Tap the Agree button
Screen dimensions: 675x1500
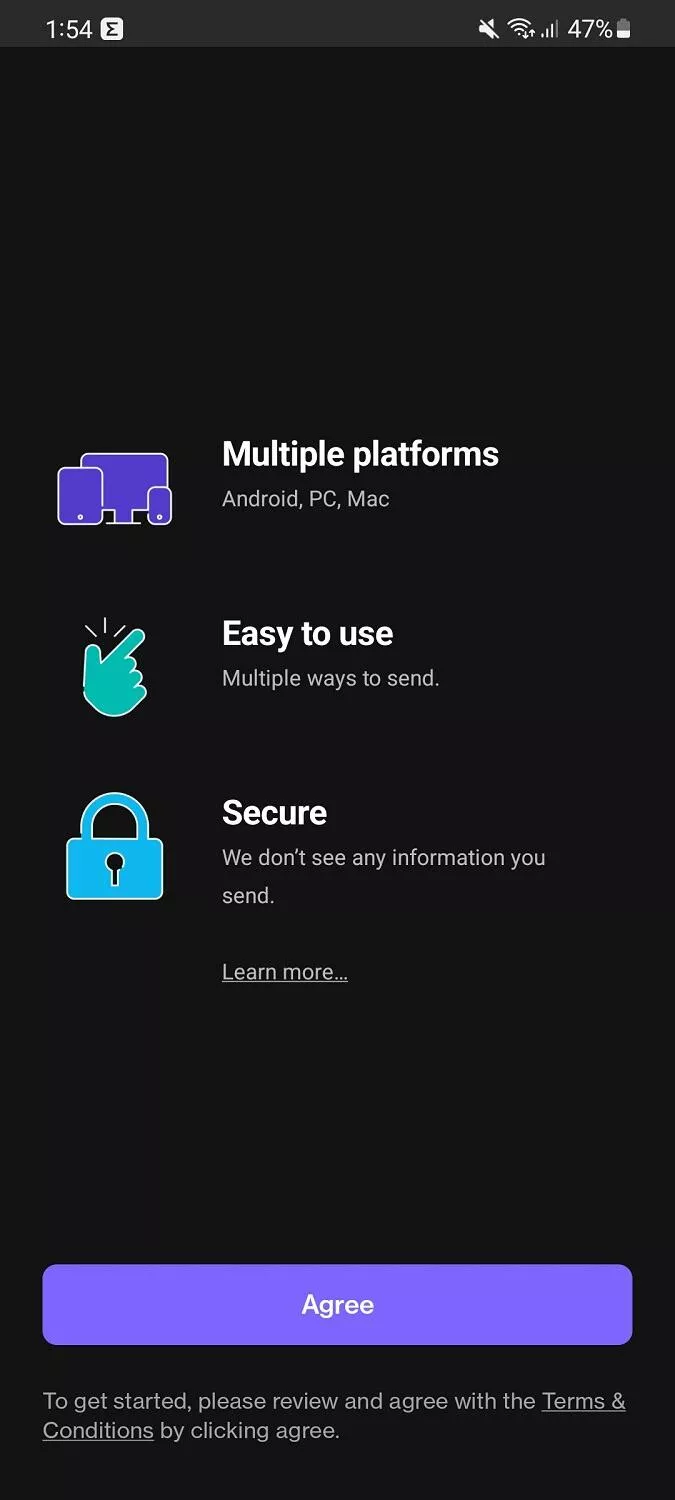337,1304
